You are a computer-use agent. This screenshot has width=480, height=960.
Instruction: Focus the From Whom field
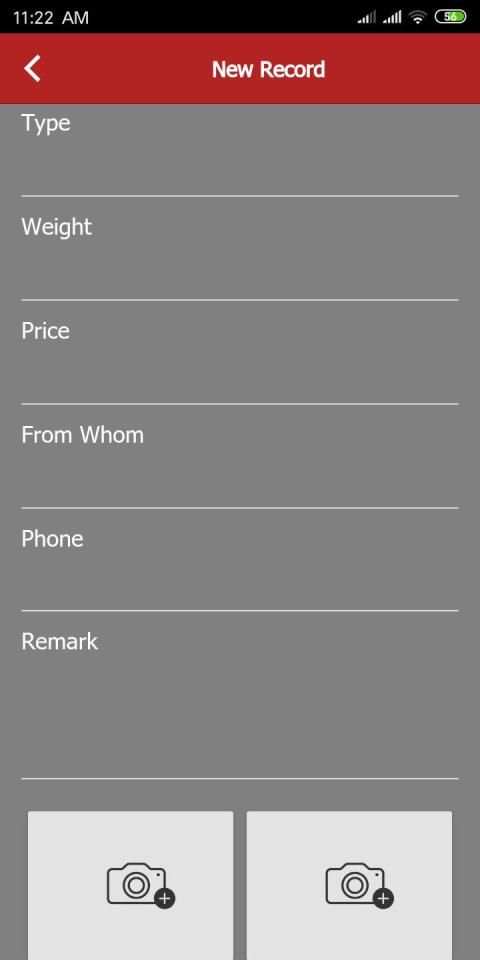[240, 480]
